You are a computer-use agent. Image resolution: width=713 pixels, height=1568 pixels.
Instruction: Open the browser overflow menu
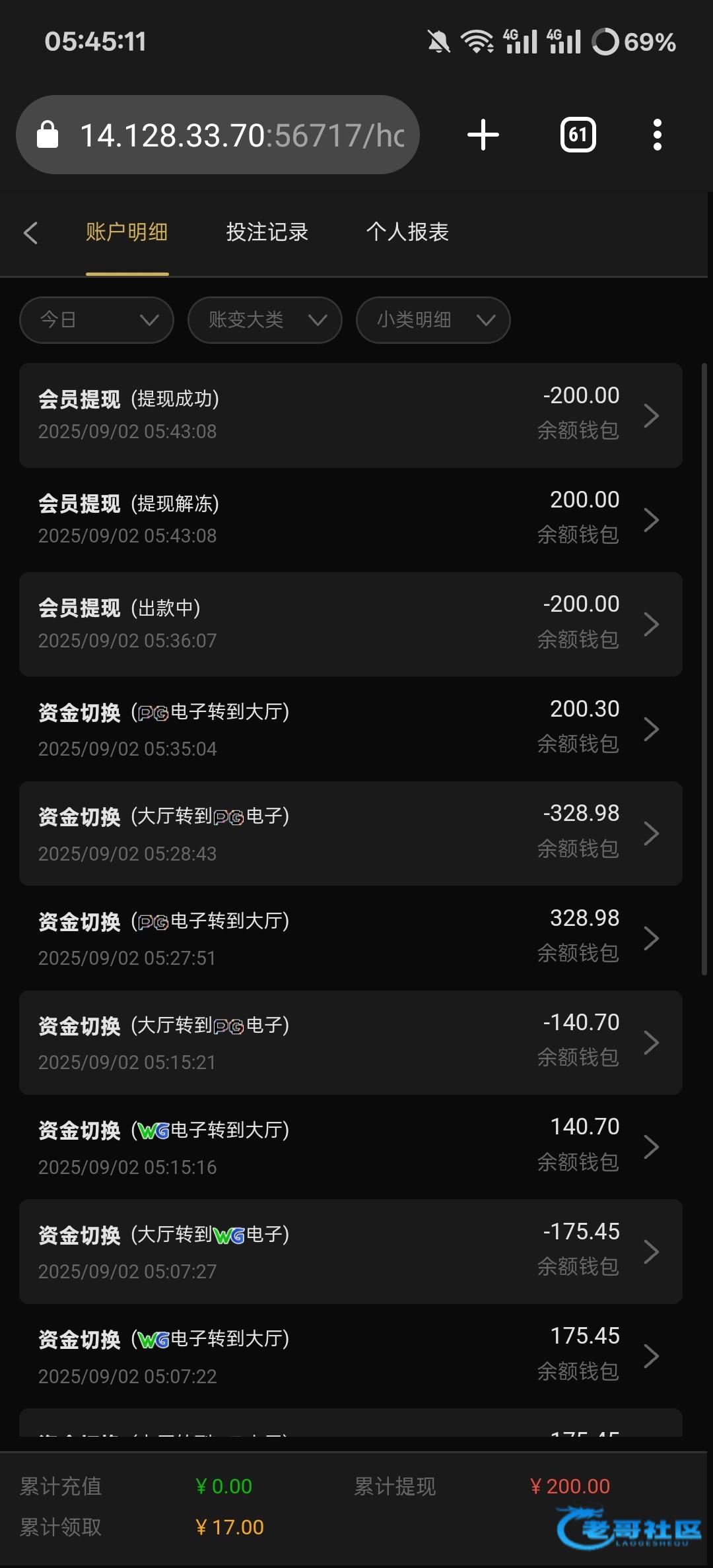coord(657,135)
